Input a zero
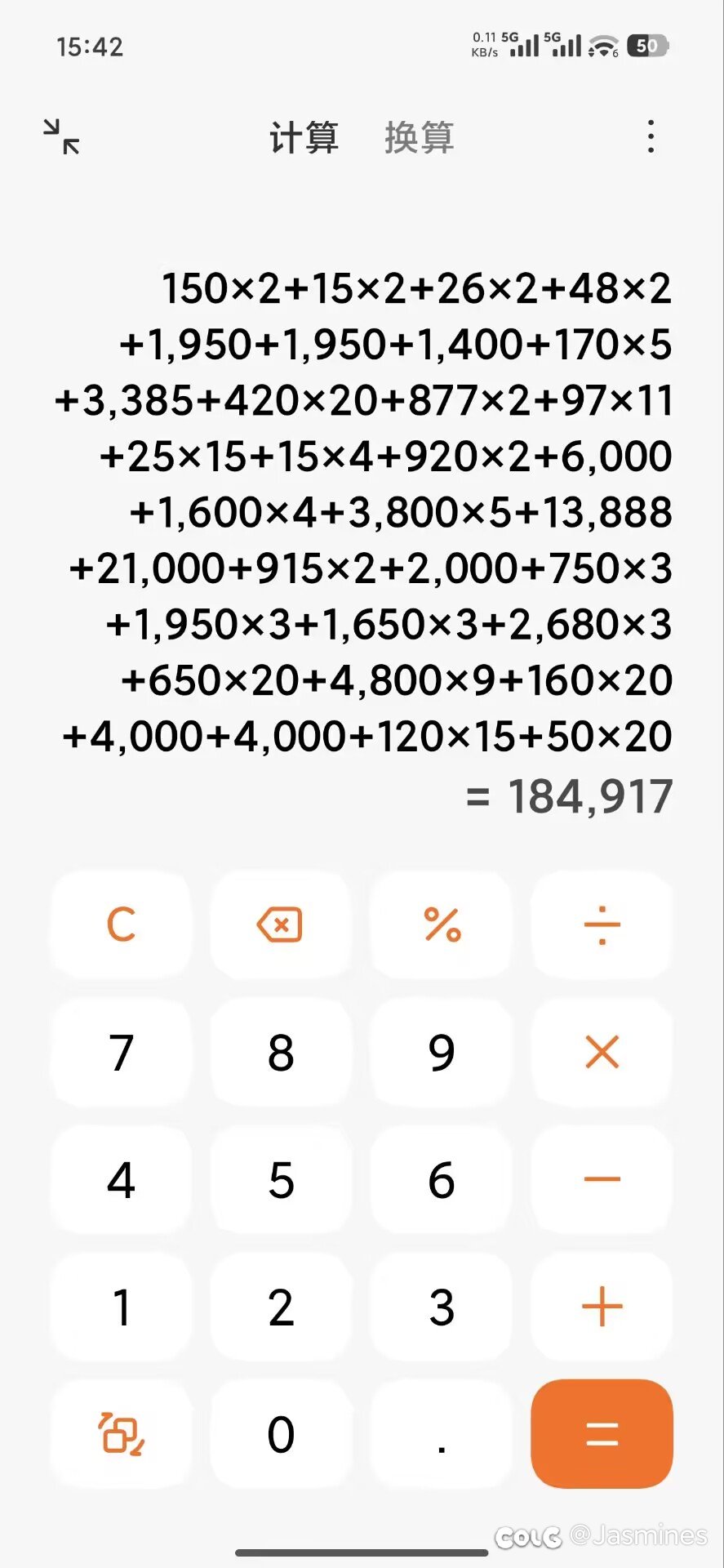724x1568 pixels. [x=280, y=1433]
